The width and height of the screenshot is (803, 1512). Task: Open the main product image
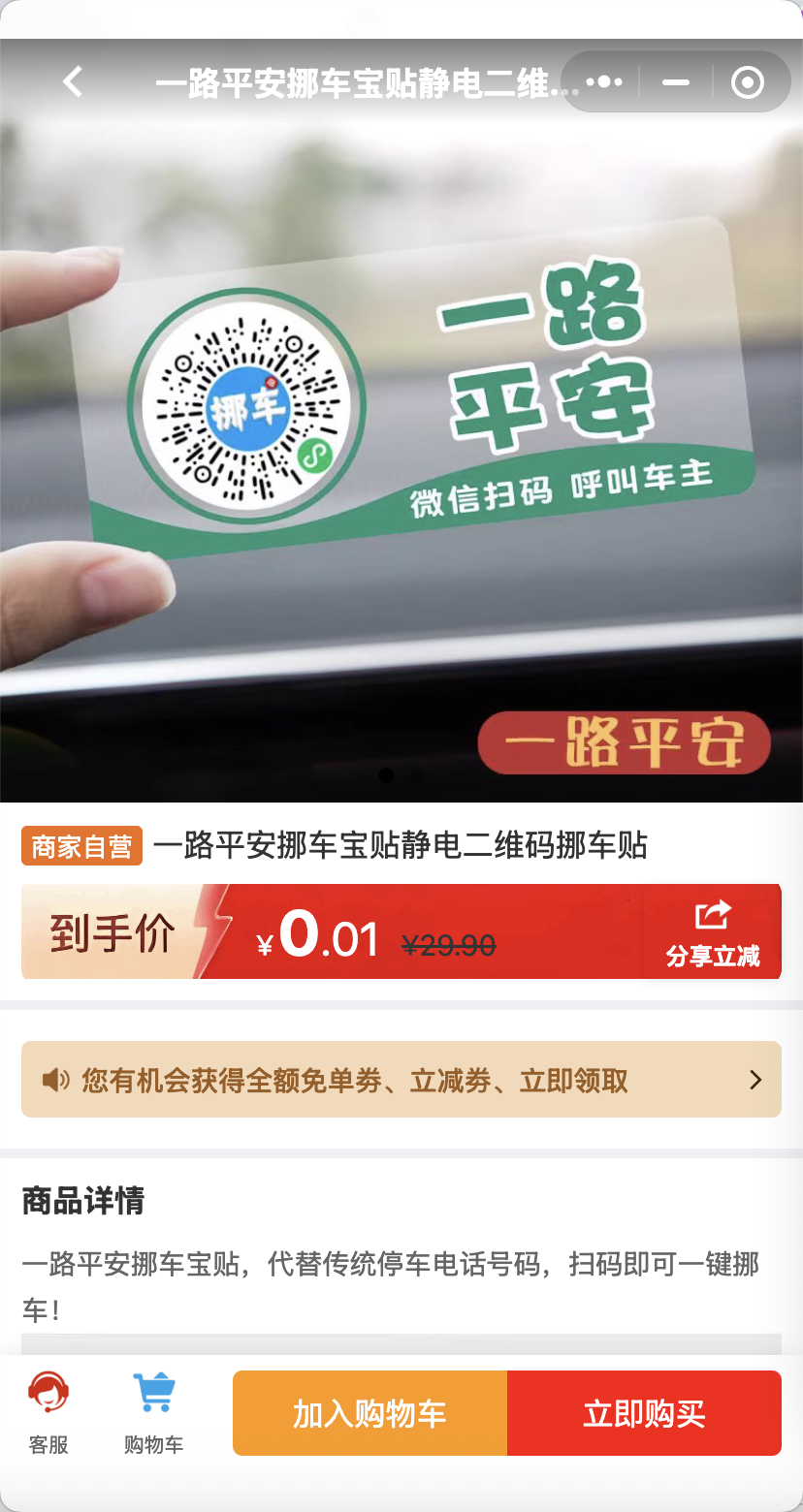(401, 436)
